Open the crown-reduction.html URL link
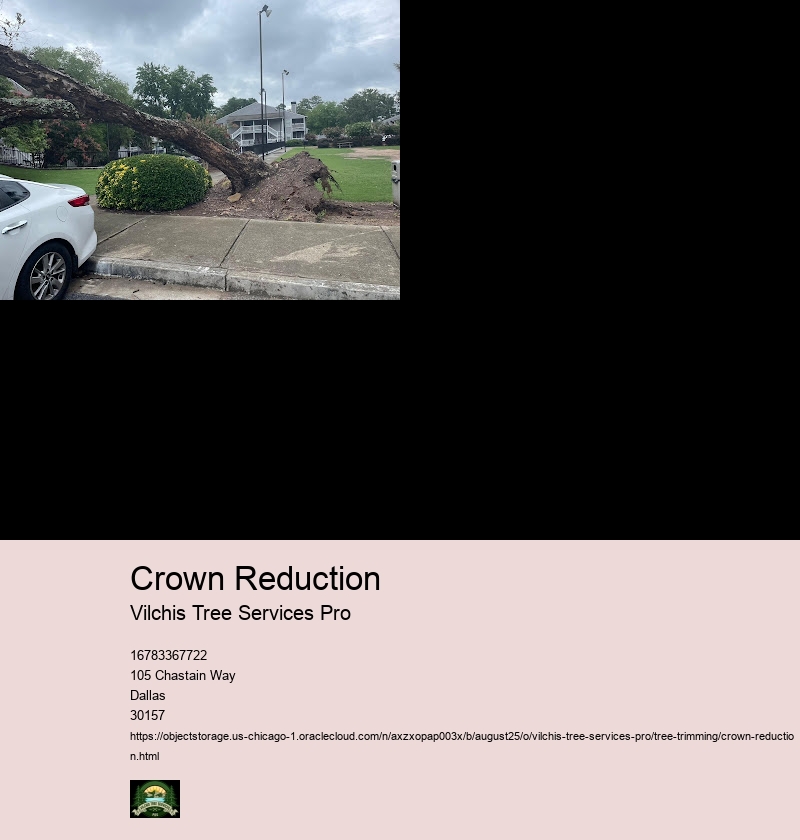Screen dimensions: 800x840 460,737
